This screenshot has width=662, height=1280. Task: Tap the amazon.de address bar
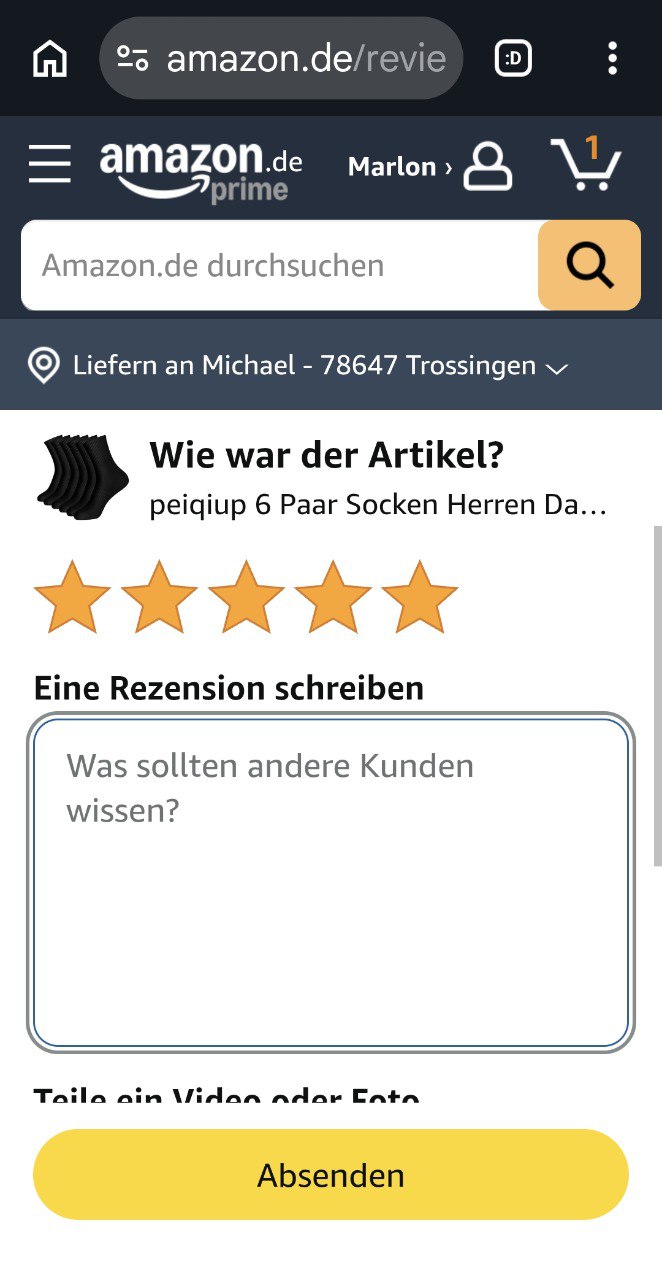click(x=282, y=59)
